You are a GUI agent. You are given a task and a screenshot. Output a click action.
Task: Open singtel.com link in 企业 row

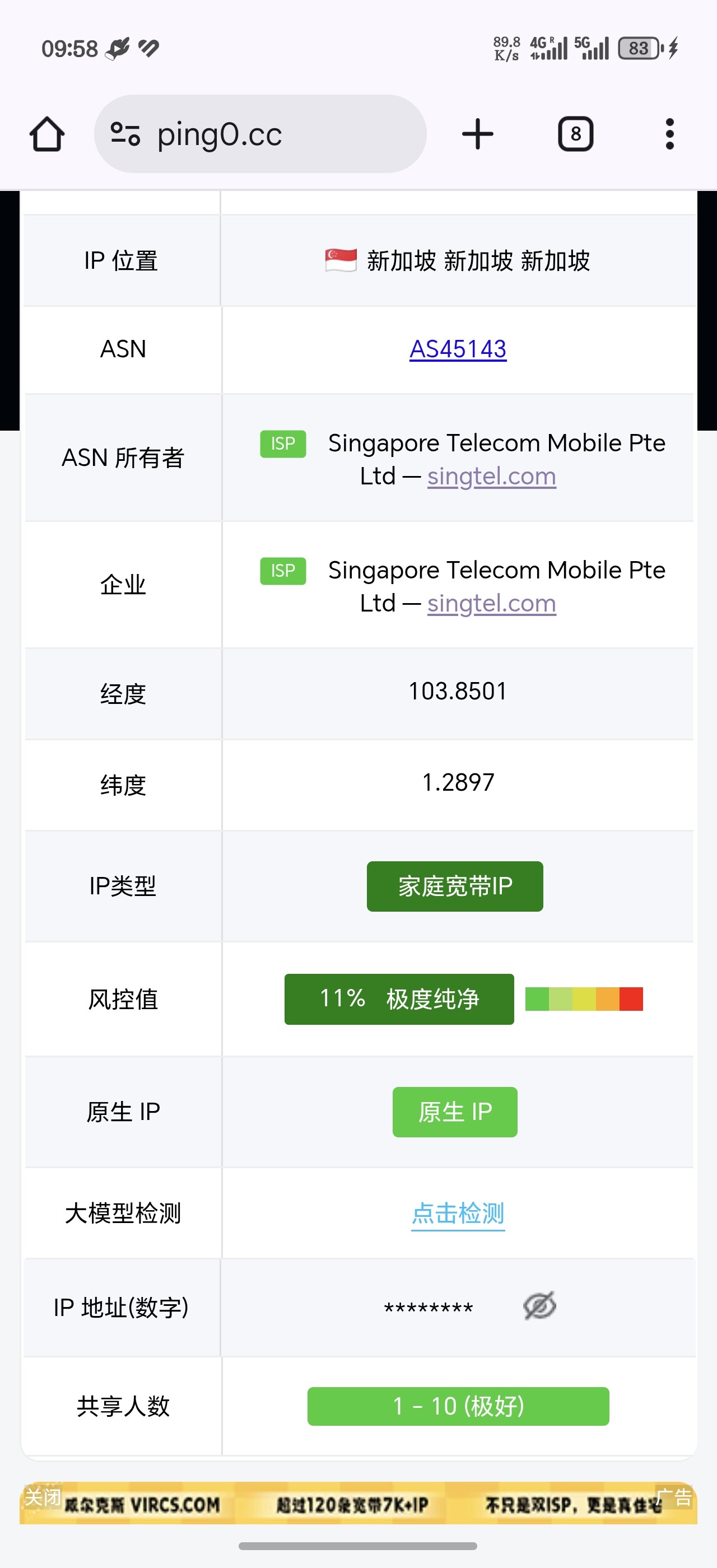coord(491,604)
